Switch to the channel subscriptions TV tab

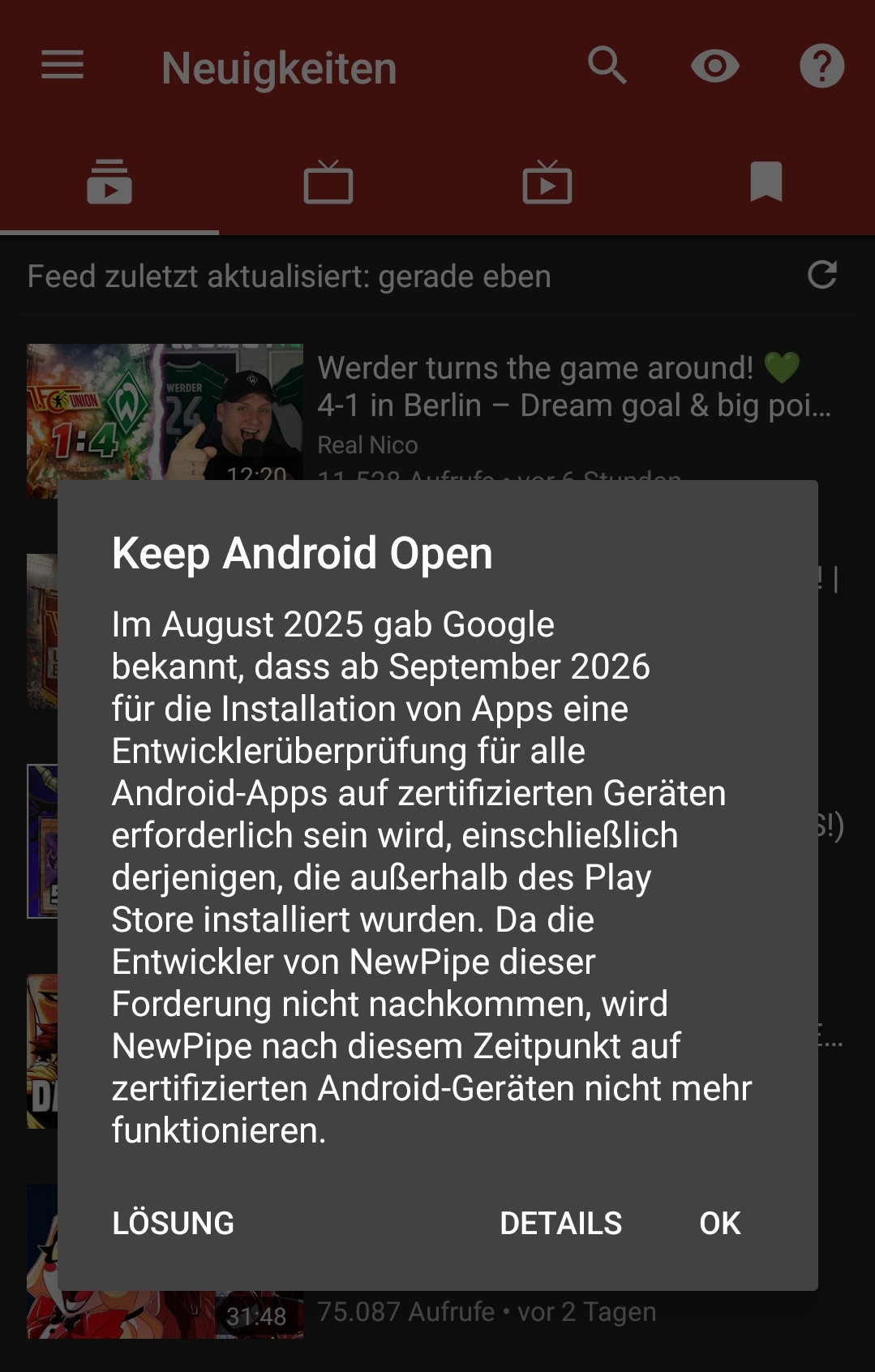tap(328, 182)
